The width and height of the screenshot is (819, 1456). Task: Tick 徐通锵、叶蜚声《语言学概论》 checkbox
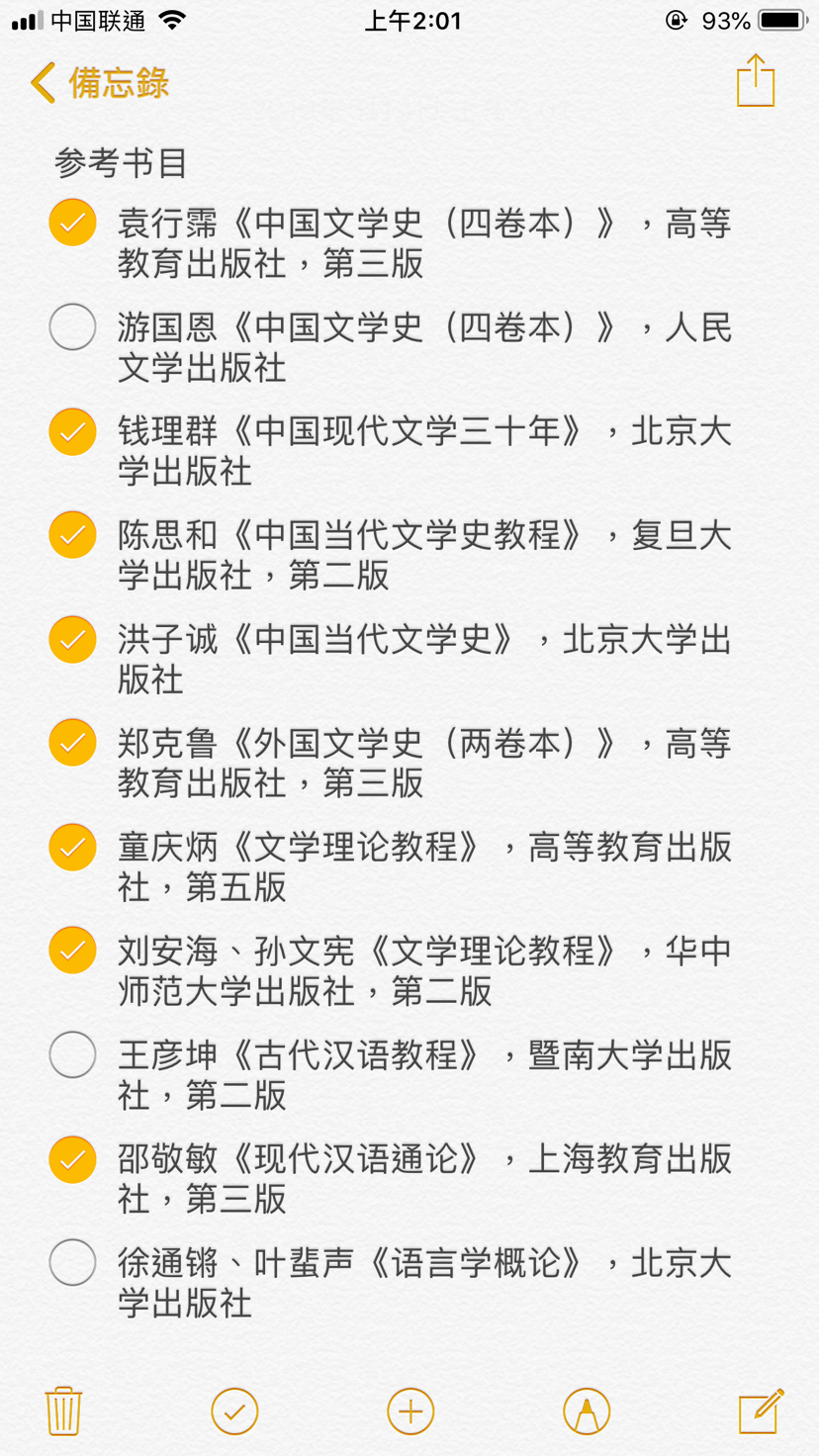(x=73, y=1262)
